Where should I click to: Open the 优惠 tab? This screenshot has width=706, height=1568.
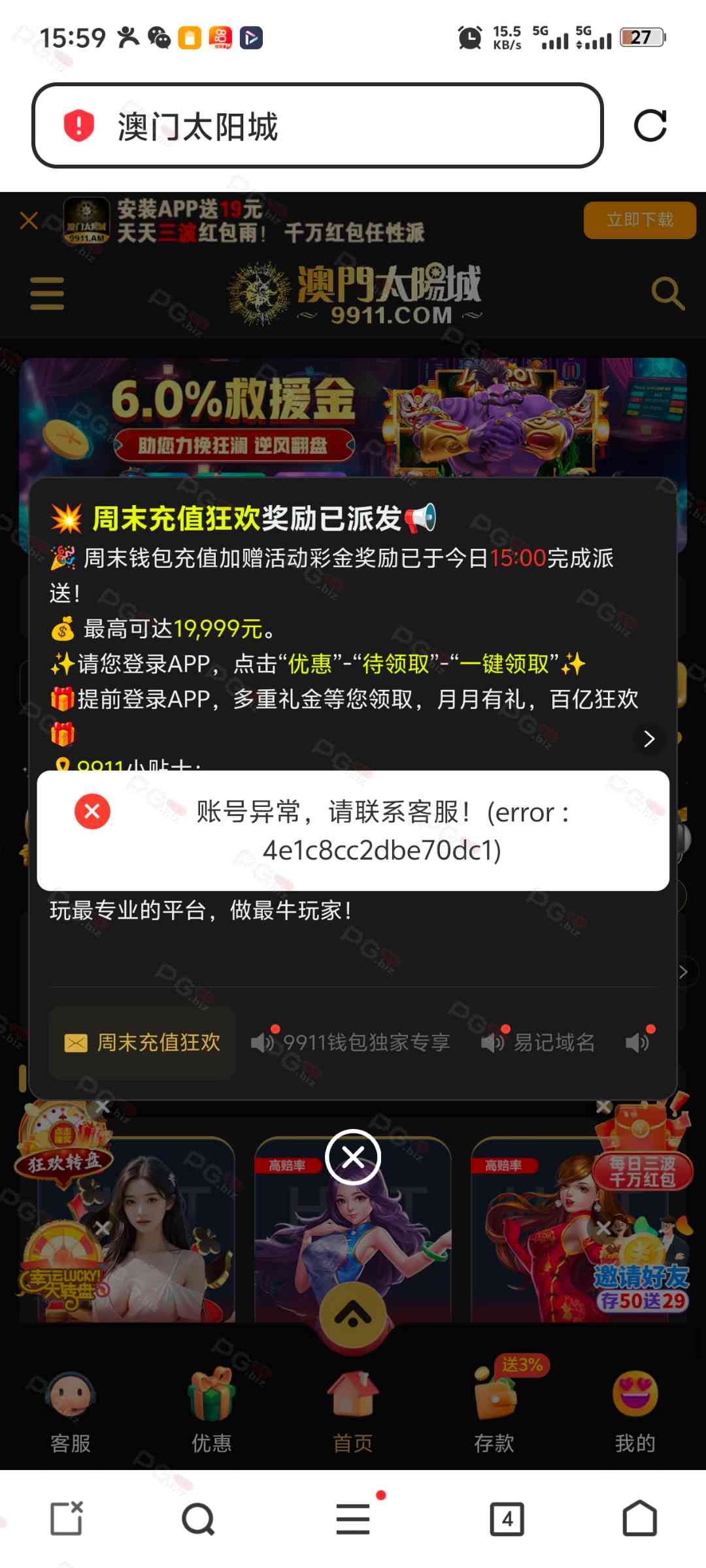(211, 1411)
